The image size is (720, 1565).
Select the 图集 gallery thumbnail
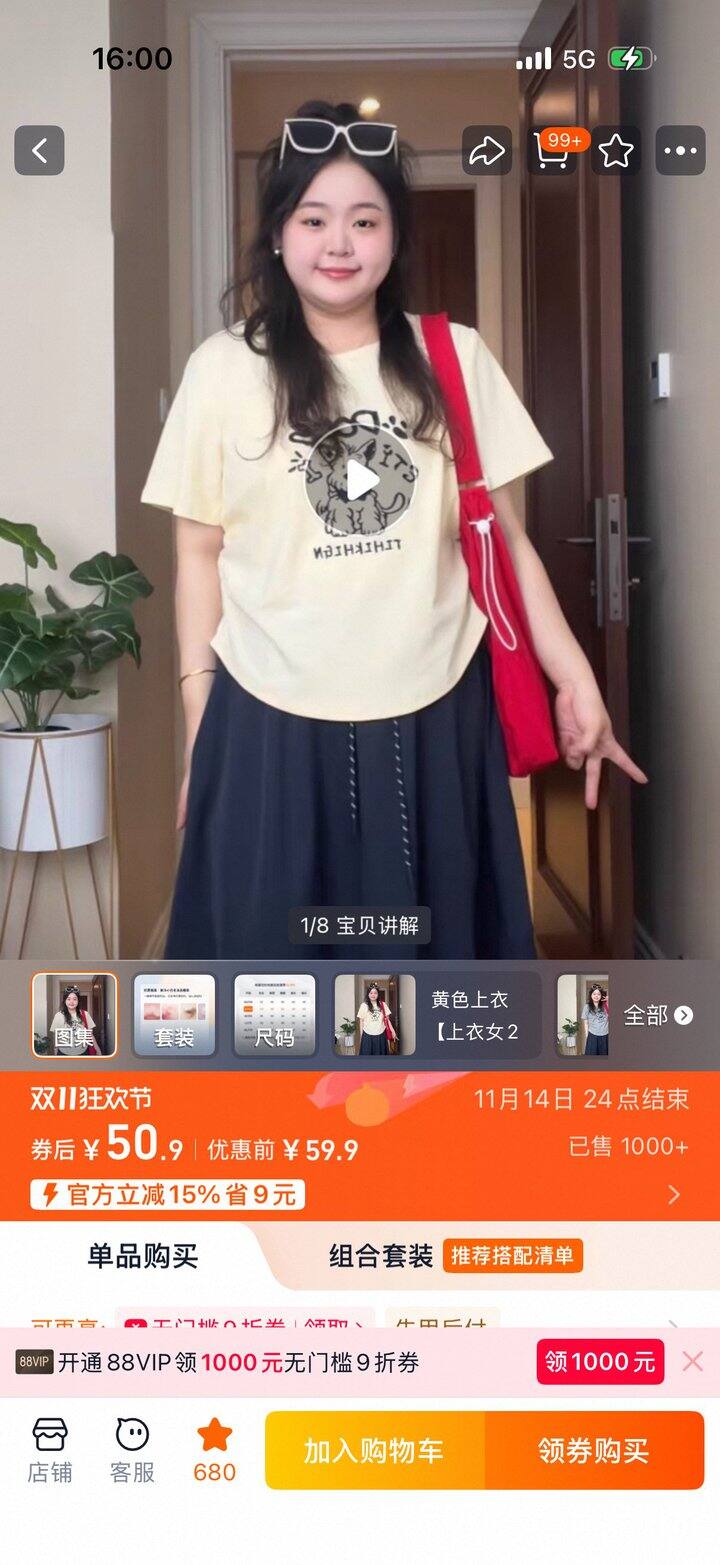point(75,1015)
